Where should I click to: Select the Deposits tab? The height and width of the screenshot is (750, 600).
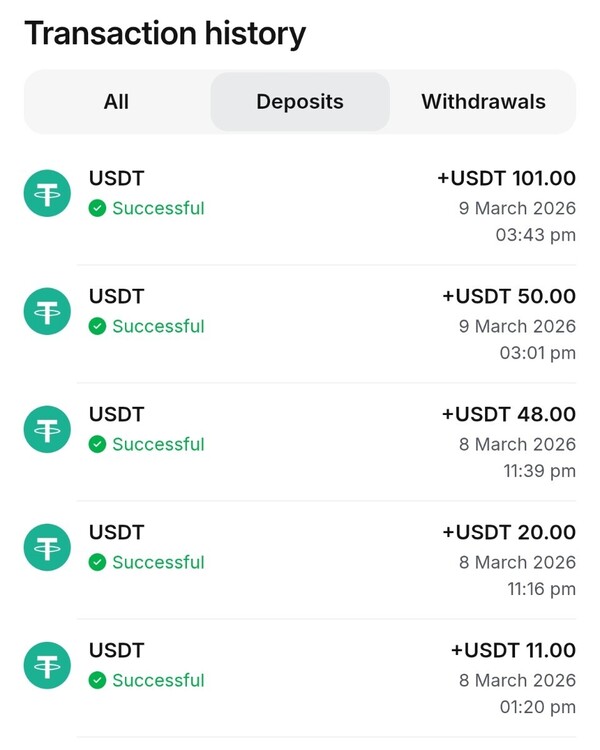(x=300, y=102)
